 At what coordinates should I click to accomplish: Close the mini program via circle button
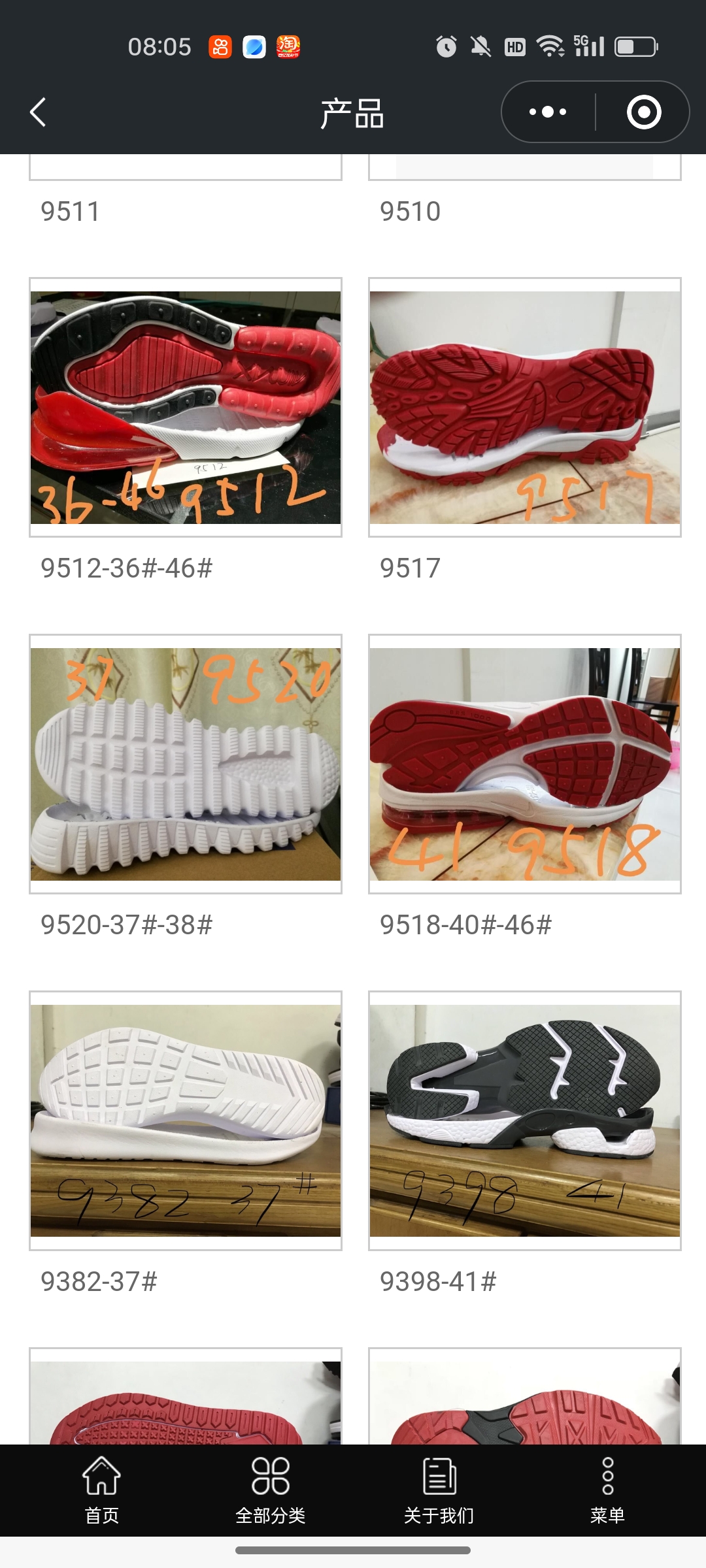click(x=643, y=112)
